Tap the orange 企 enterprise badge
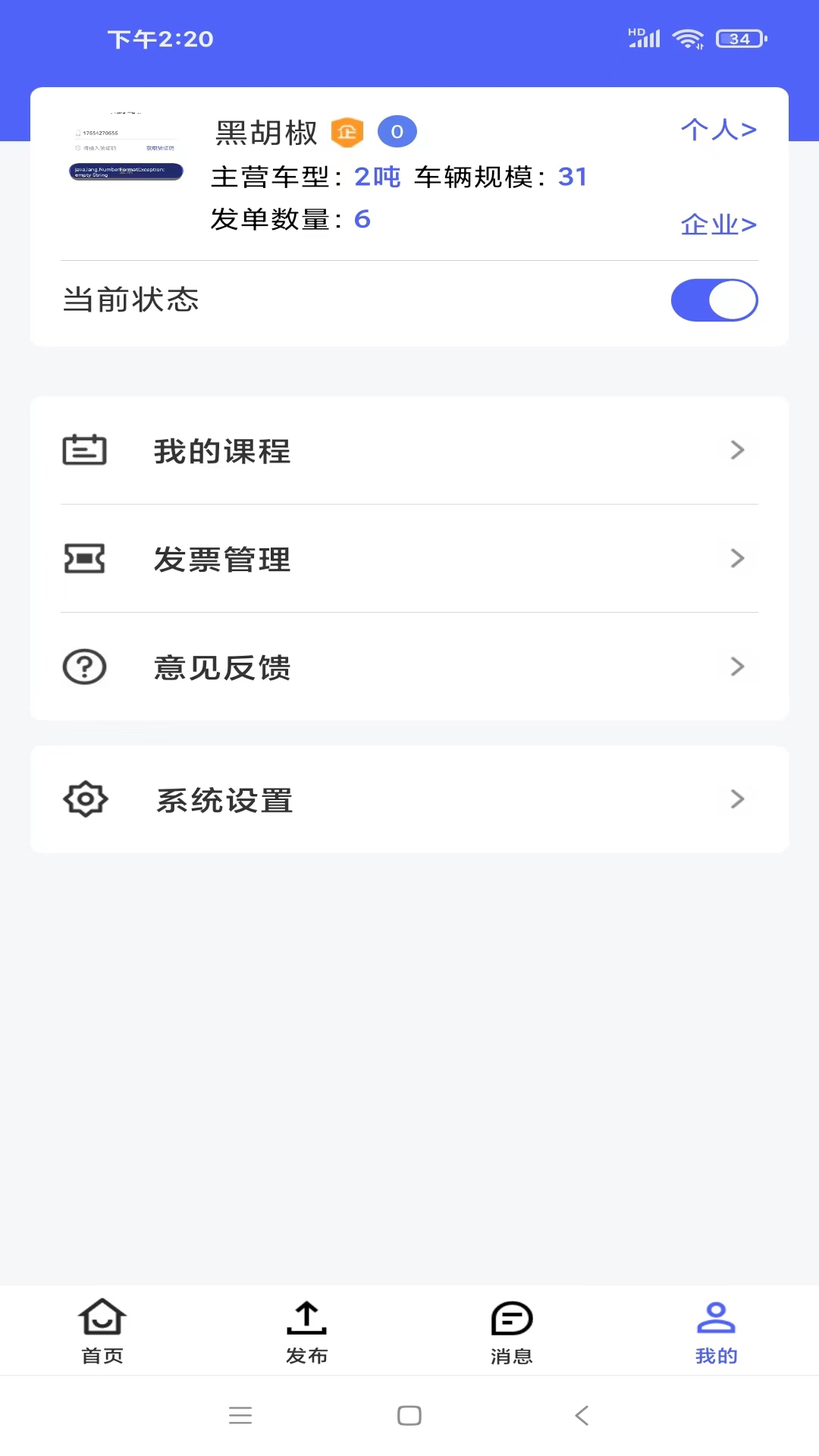The image size is (819, 1456). point(347,130)
